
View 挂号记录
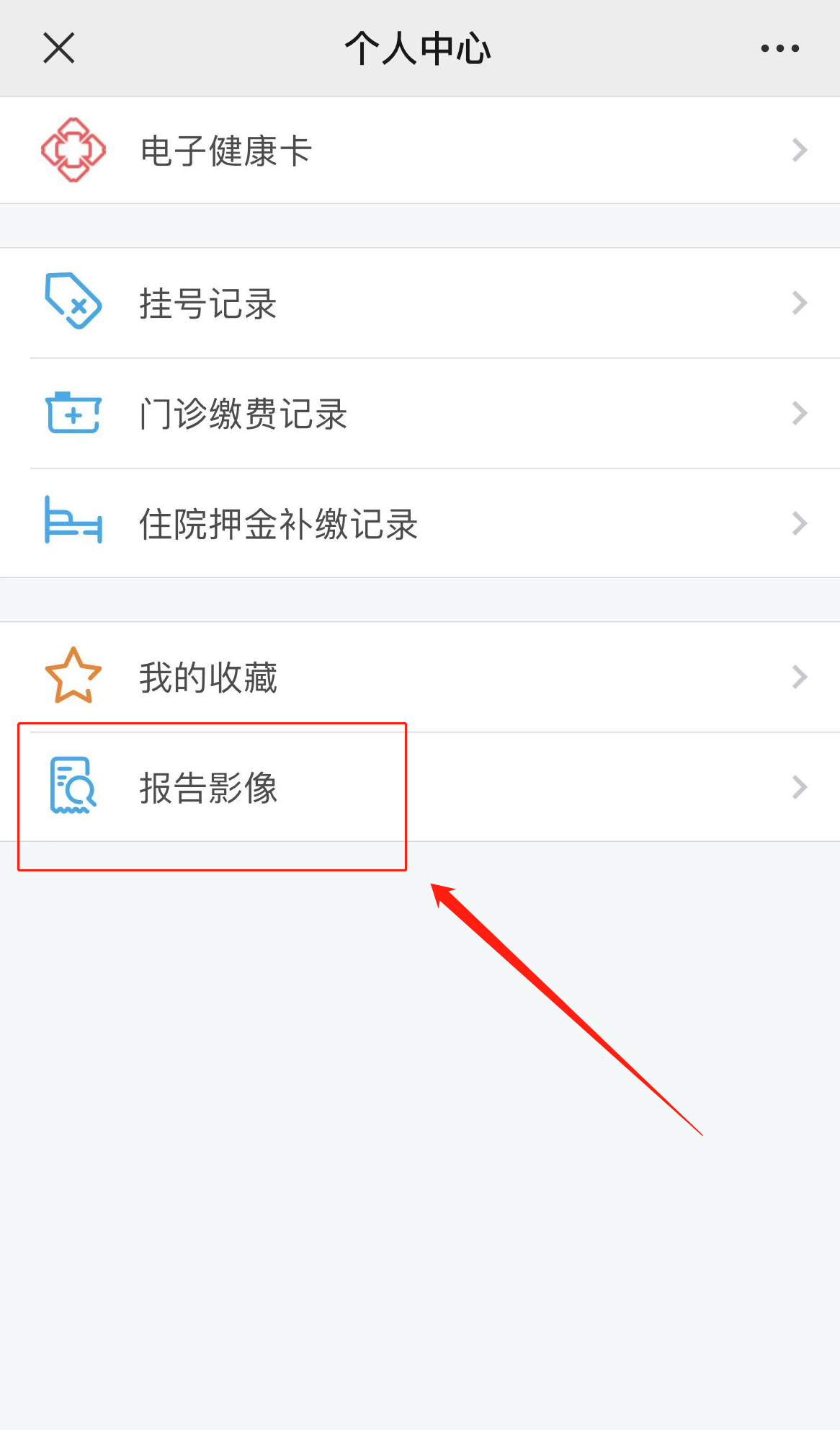(x=420, y=303)
